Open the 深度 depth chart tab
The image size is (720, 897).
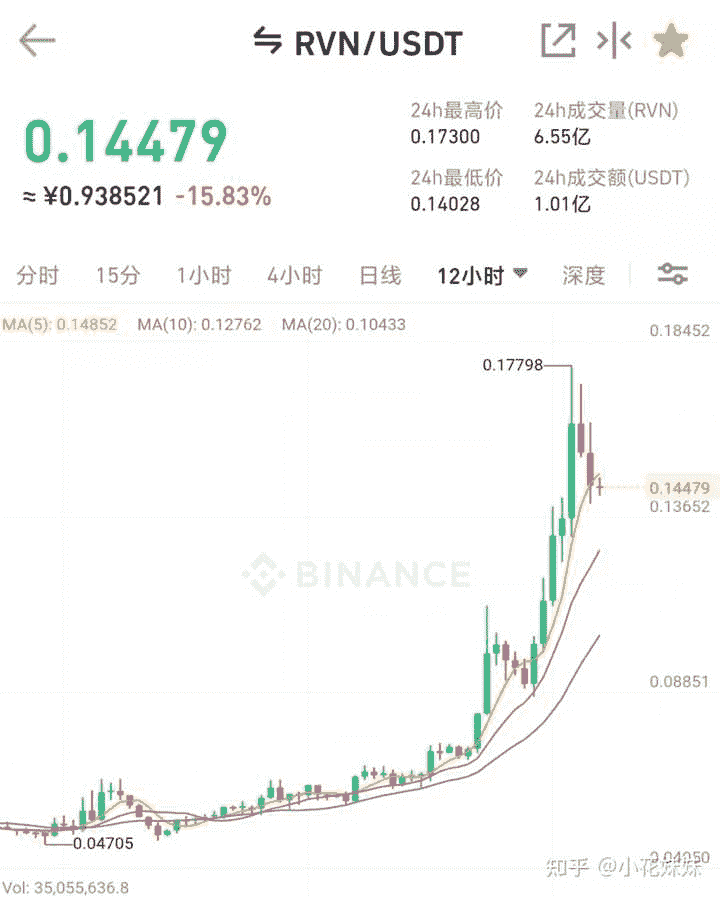point(583,276)
